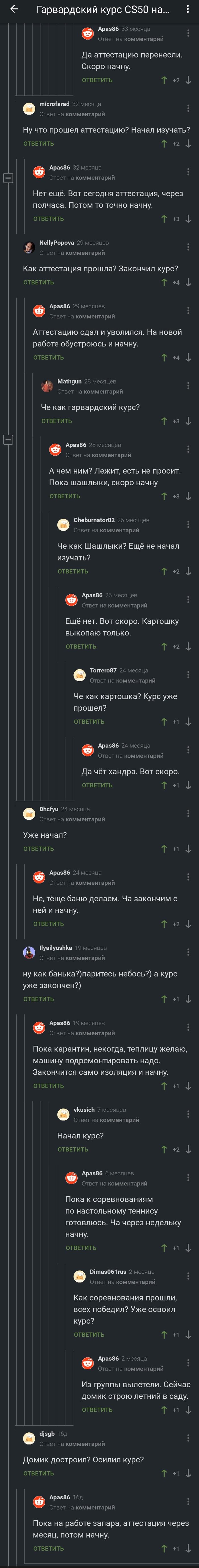This screenshot has height=1568, width=199.
Task: Open overflow menu on Mathgun's comment
Action: point(188,386)
